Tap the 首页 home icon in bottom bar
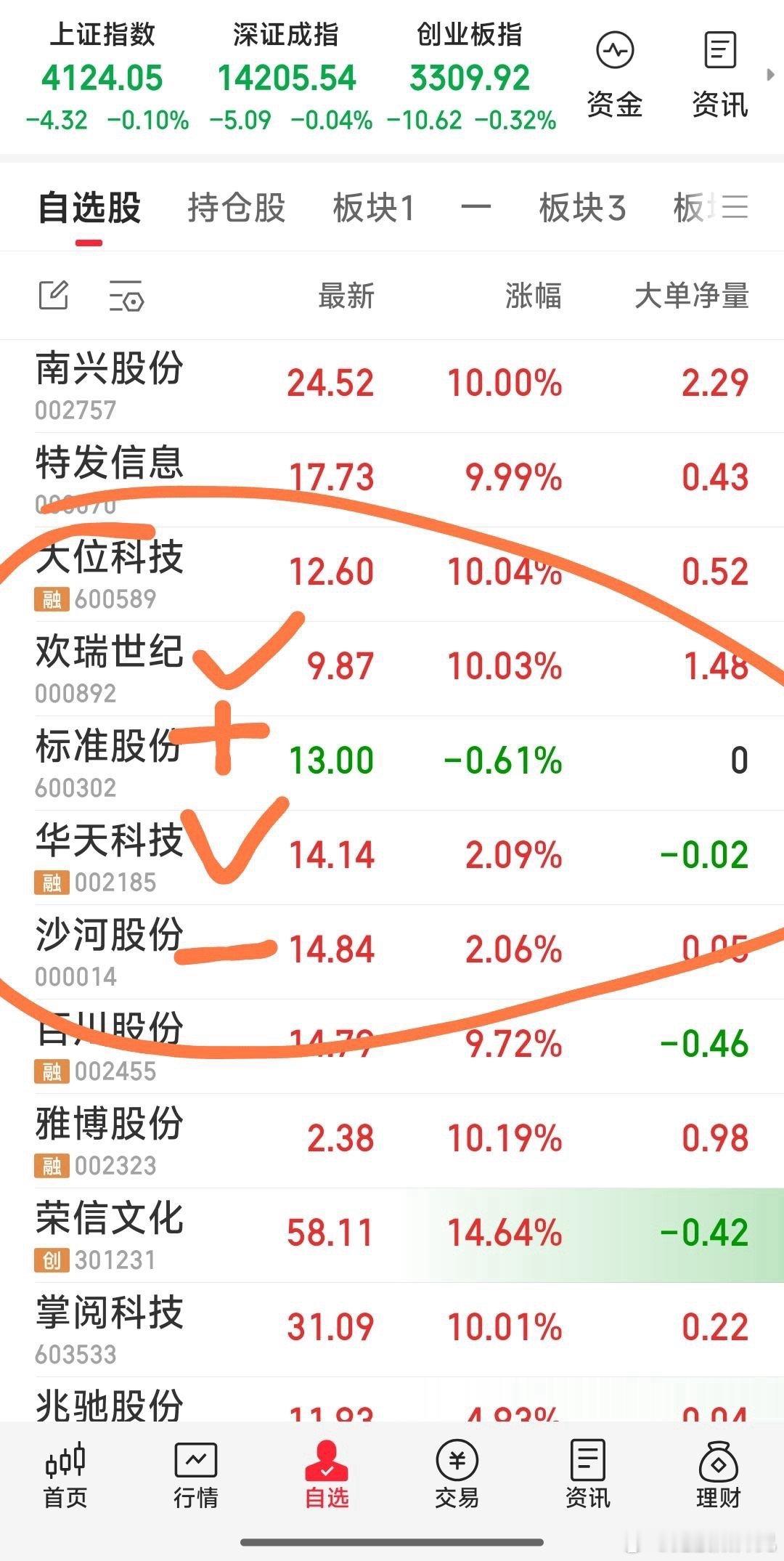The width and height of the screenshot is (784, 1561). click(x=65, y=1475)
